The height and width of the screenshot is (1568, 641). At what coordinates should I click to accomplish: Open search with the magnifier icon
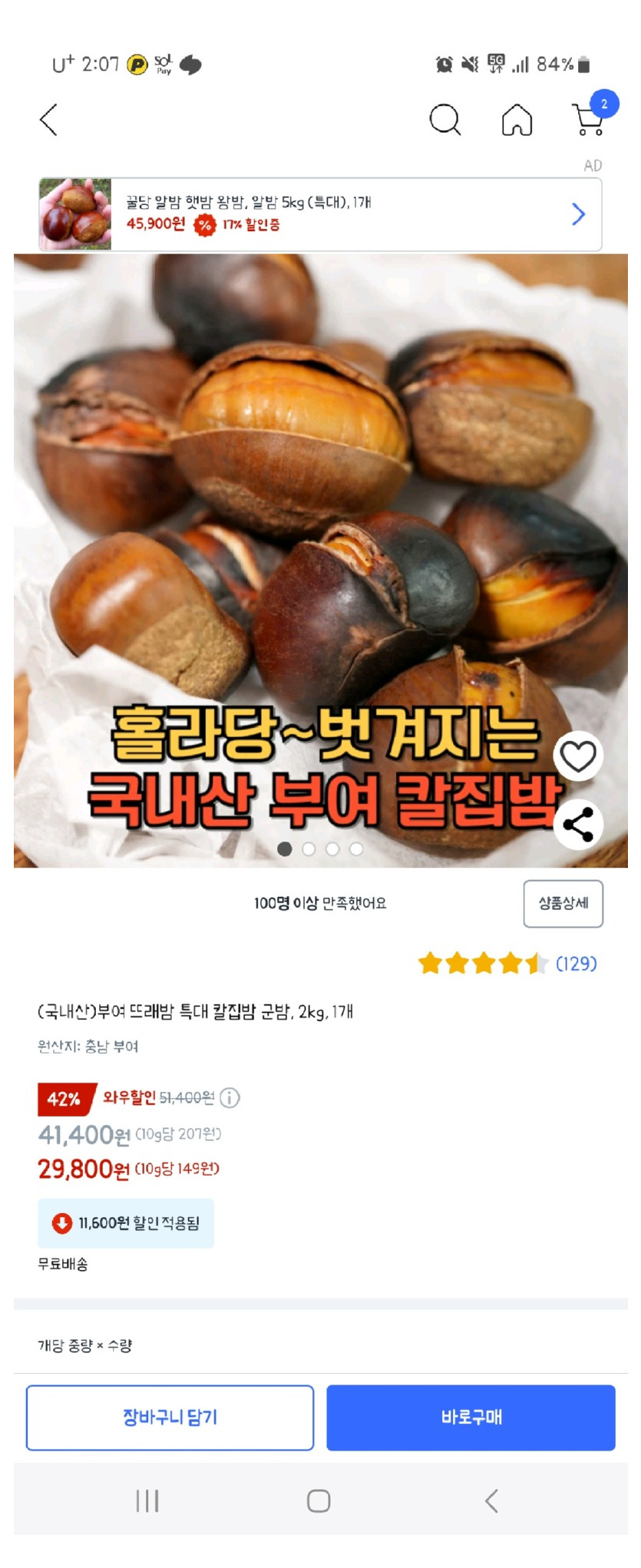[444, 120]
